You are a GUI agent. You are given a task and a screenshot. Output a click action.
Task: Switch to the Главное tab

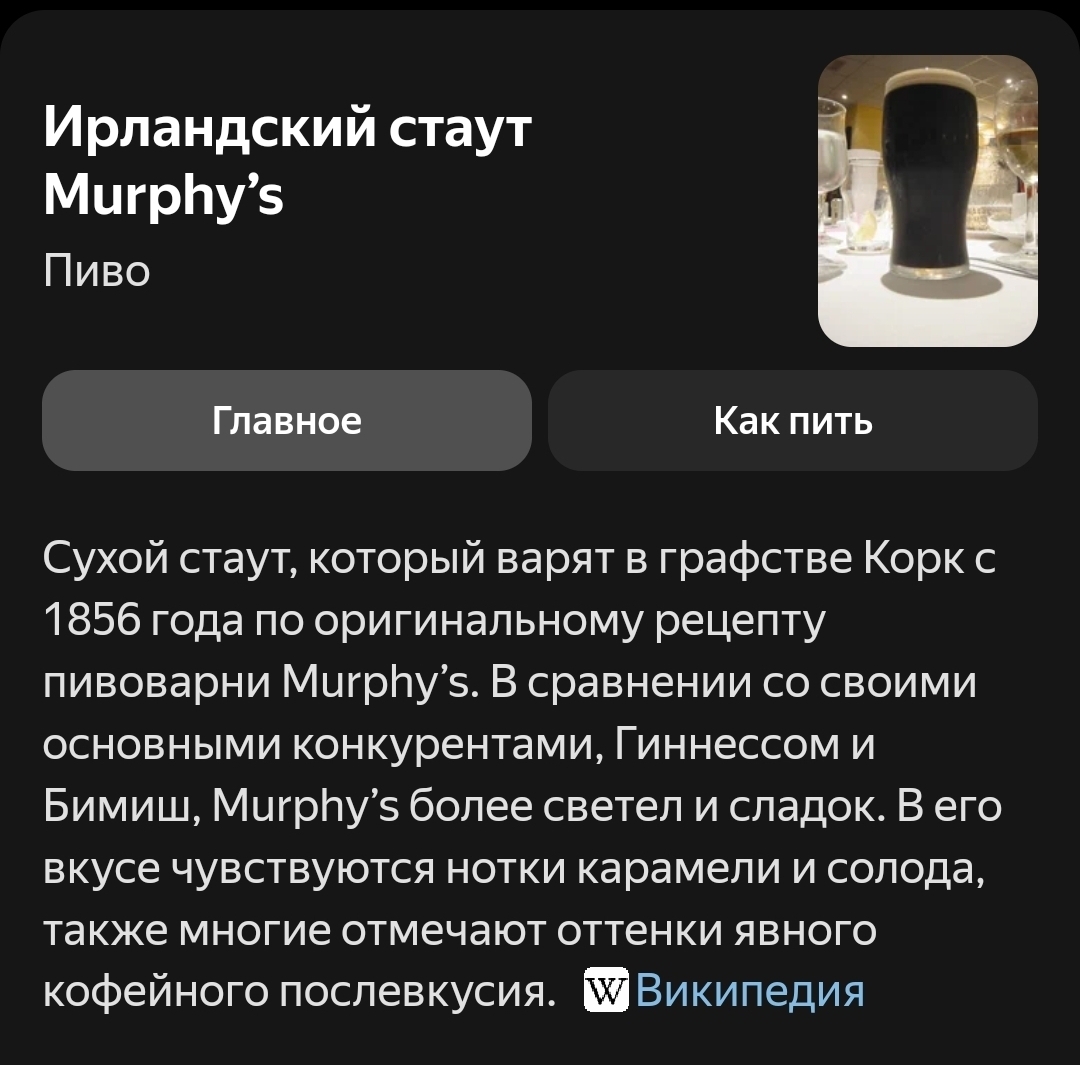coord(286,421)
